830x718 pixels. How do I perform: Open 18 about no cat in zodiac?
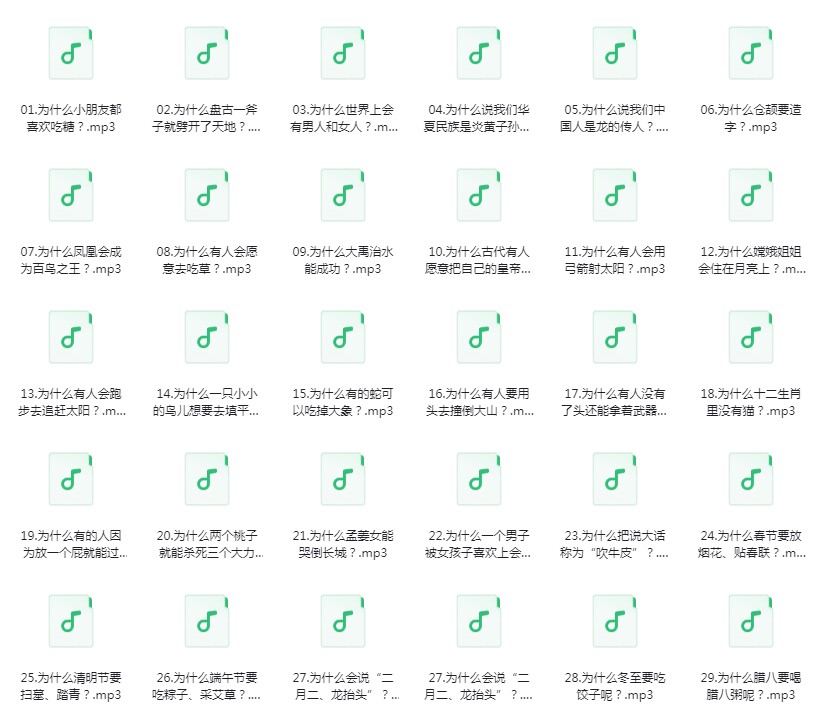(751, 337)
